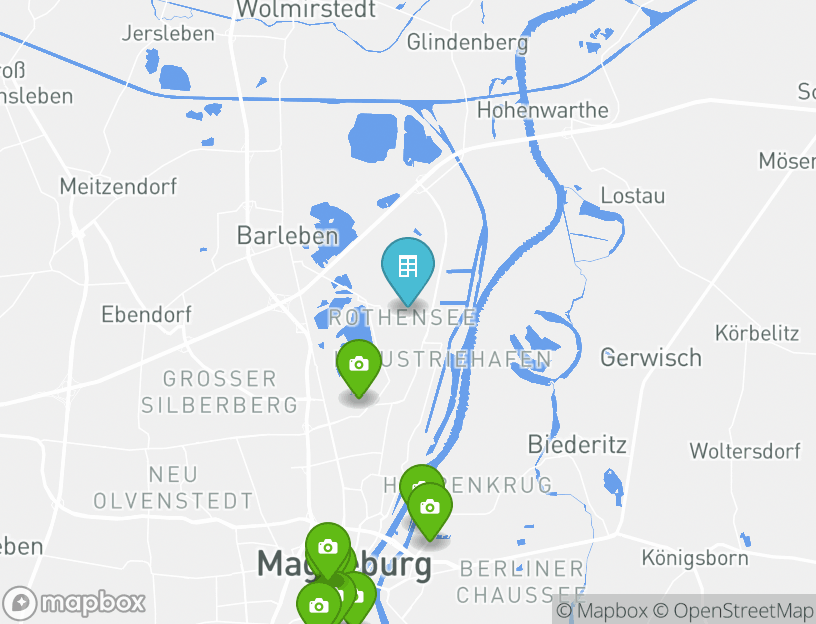
Task: Tap the blue building marker at Rothensee
Action: point(408,267)
